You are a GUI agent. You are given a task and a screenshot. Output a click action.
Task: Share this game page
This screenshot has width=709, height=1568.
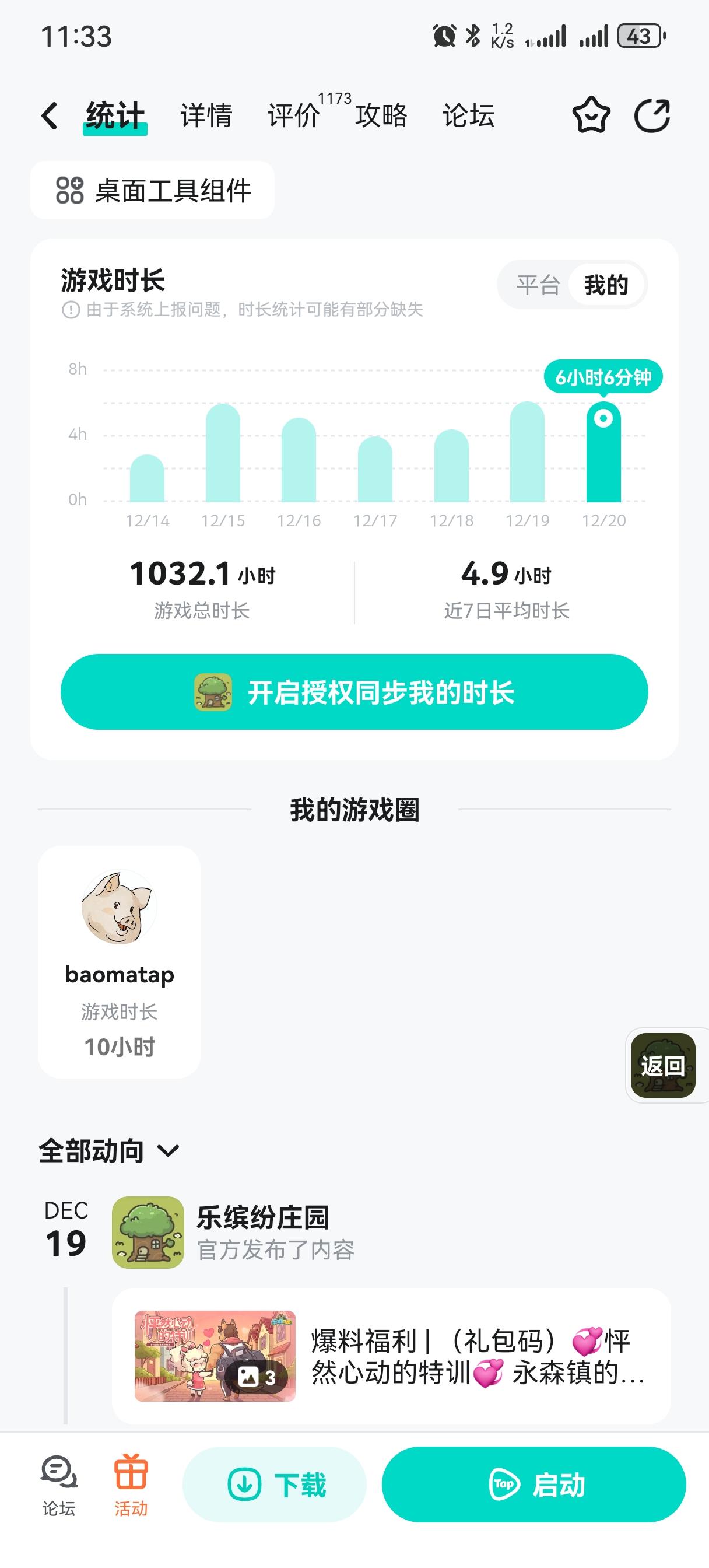[652, 116]
